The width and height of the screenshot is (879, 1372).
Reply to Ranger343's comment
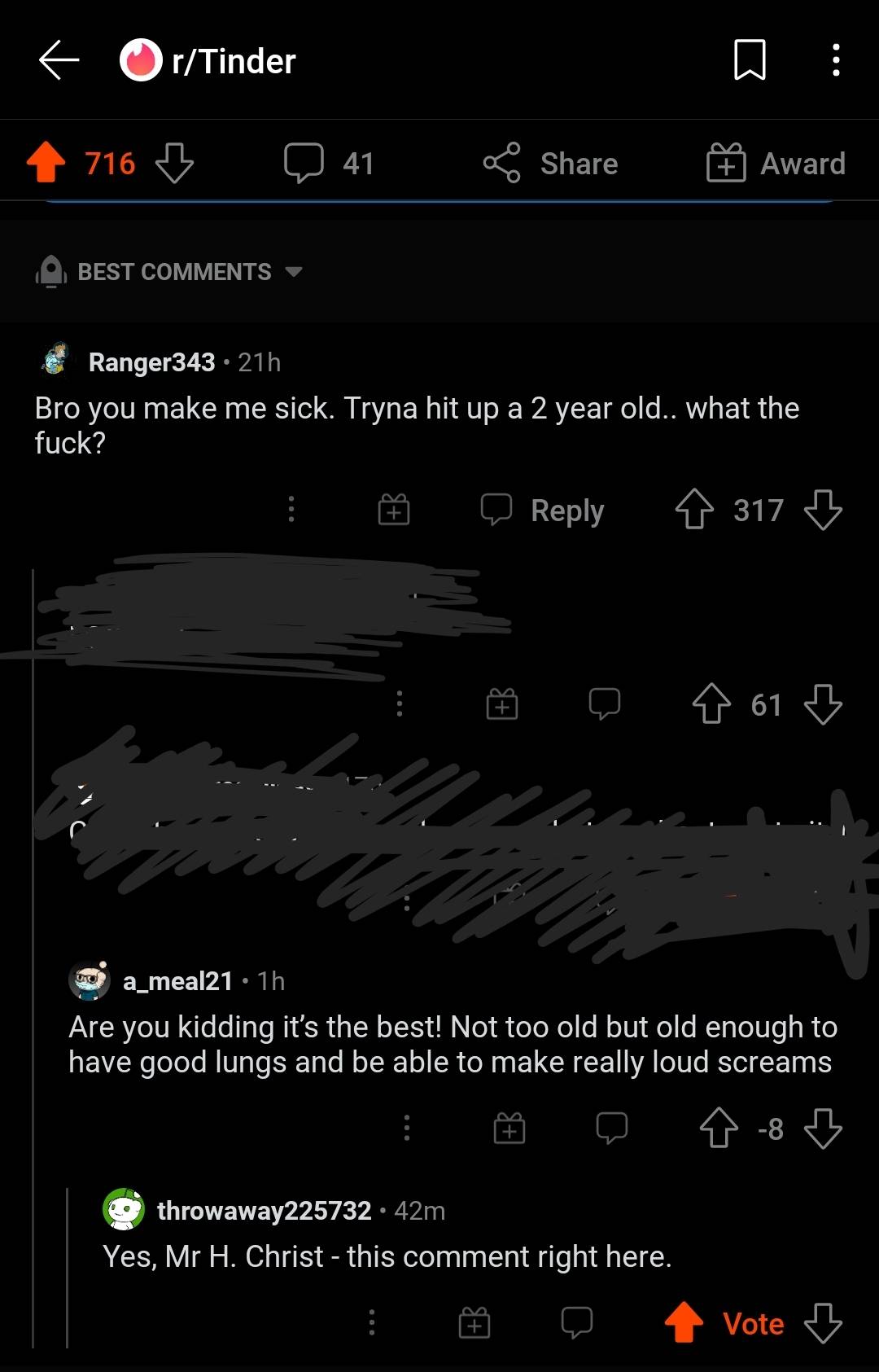(x=543, y=511)
